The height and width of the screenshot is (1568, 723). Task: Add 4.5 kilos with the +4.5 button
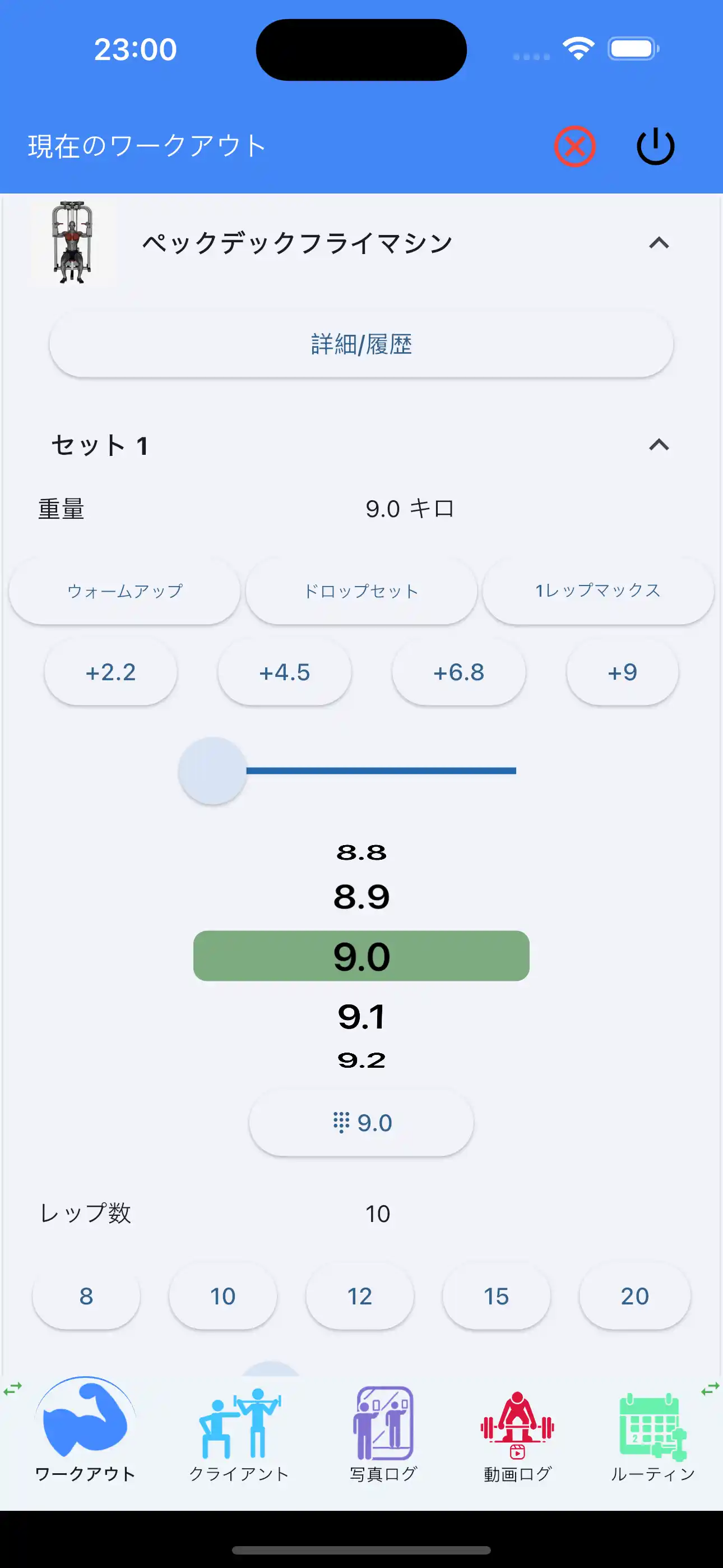click(x=285, y=672)
